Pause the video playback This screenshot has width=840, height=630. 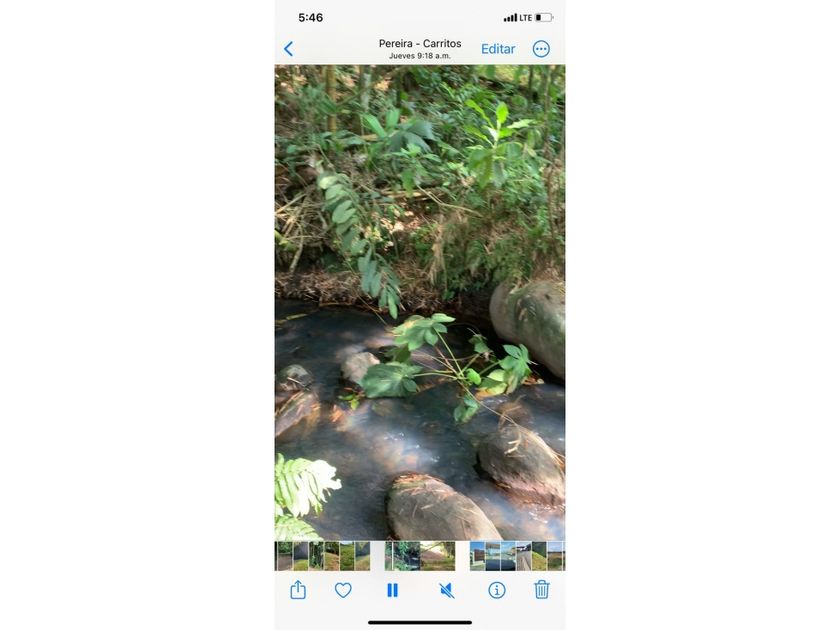393,590
